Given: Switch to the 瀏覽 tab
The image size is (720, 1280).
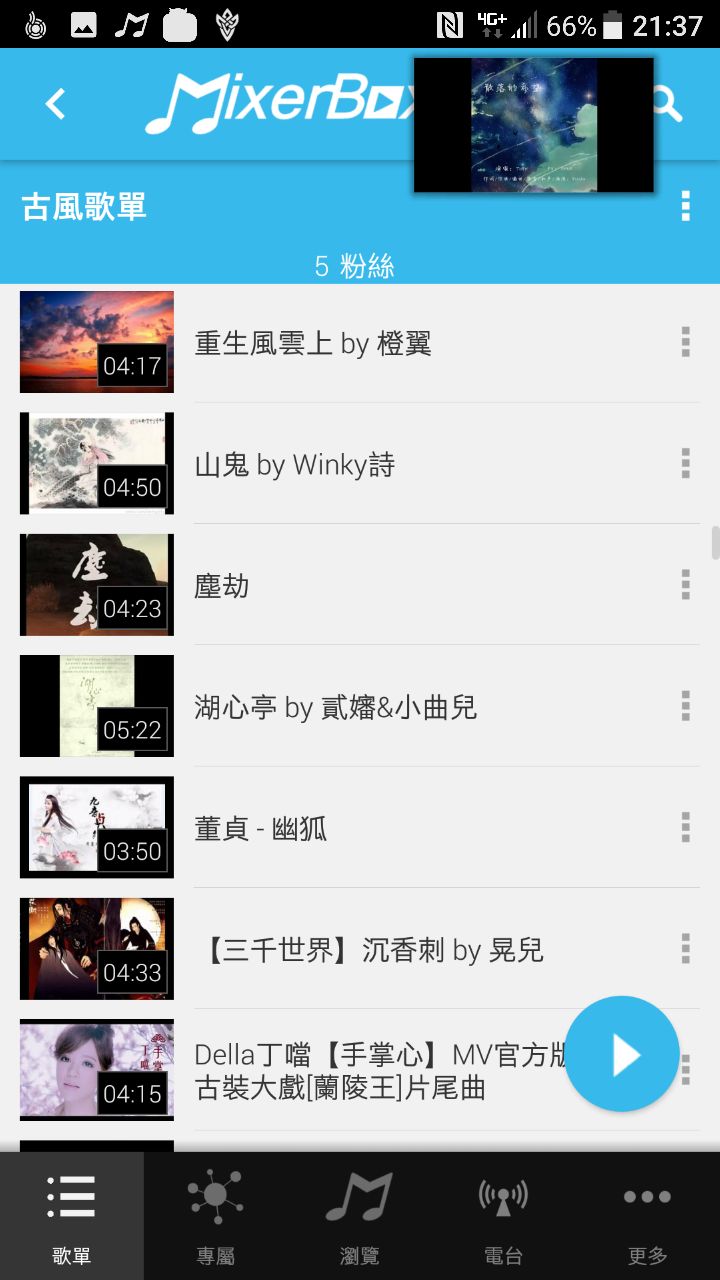Looking at the screenshot, I should [359, 1216].
